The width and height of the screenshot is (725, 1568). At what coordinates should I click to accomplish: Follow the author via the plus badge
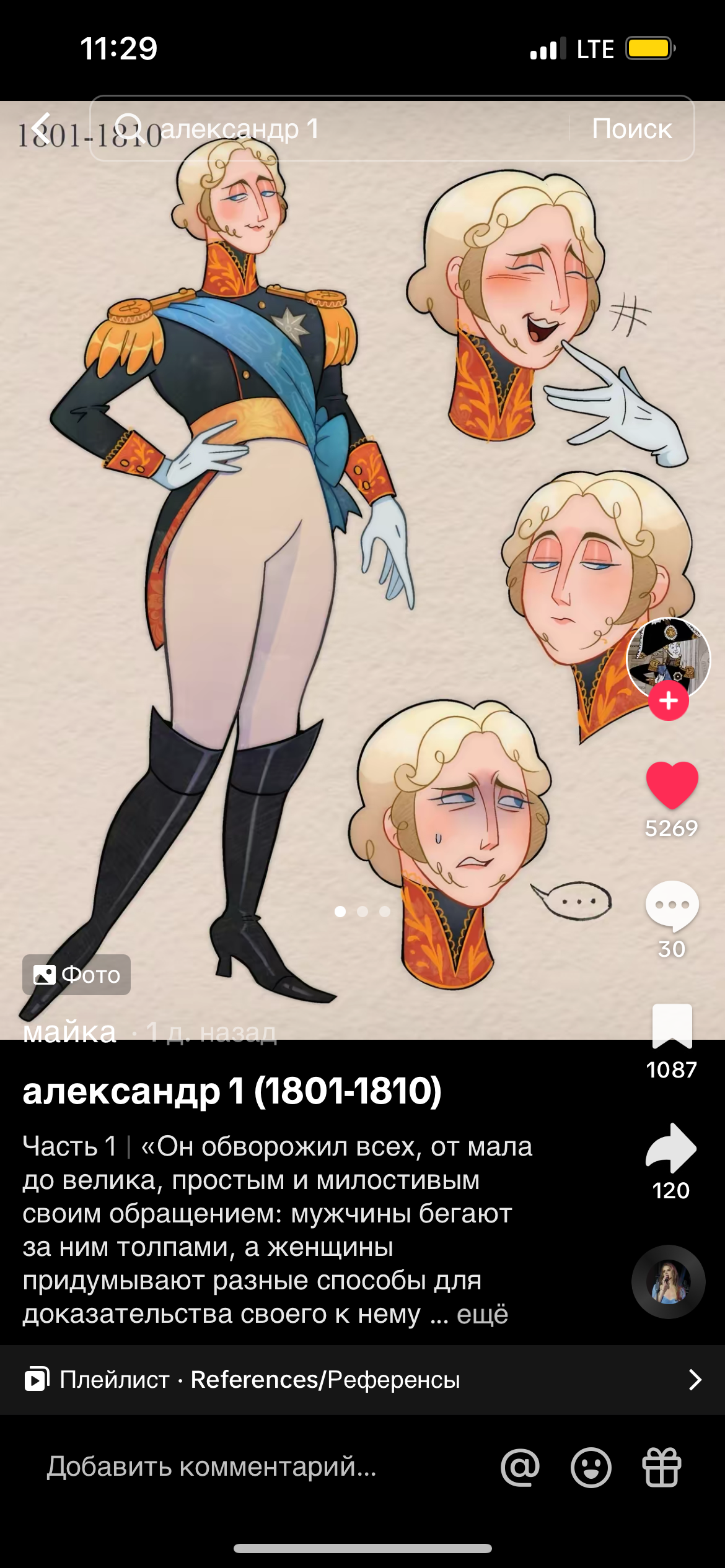[x=669, y=701]
